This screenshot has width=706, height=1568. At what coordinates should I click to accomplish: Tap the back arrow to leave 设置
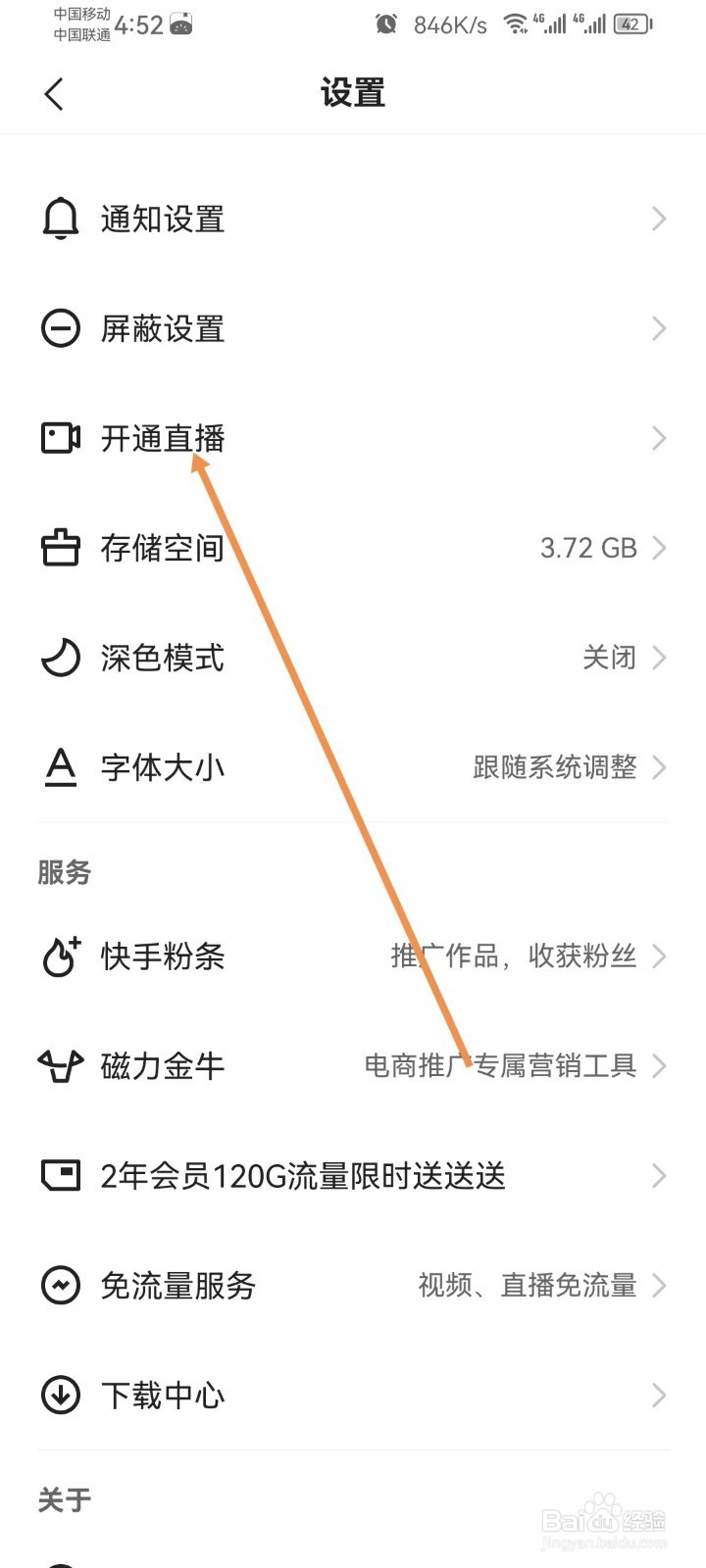(54, 93)
